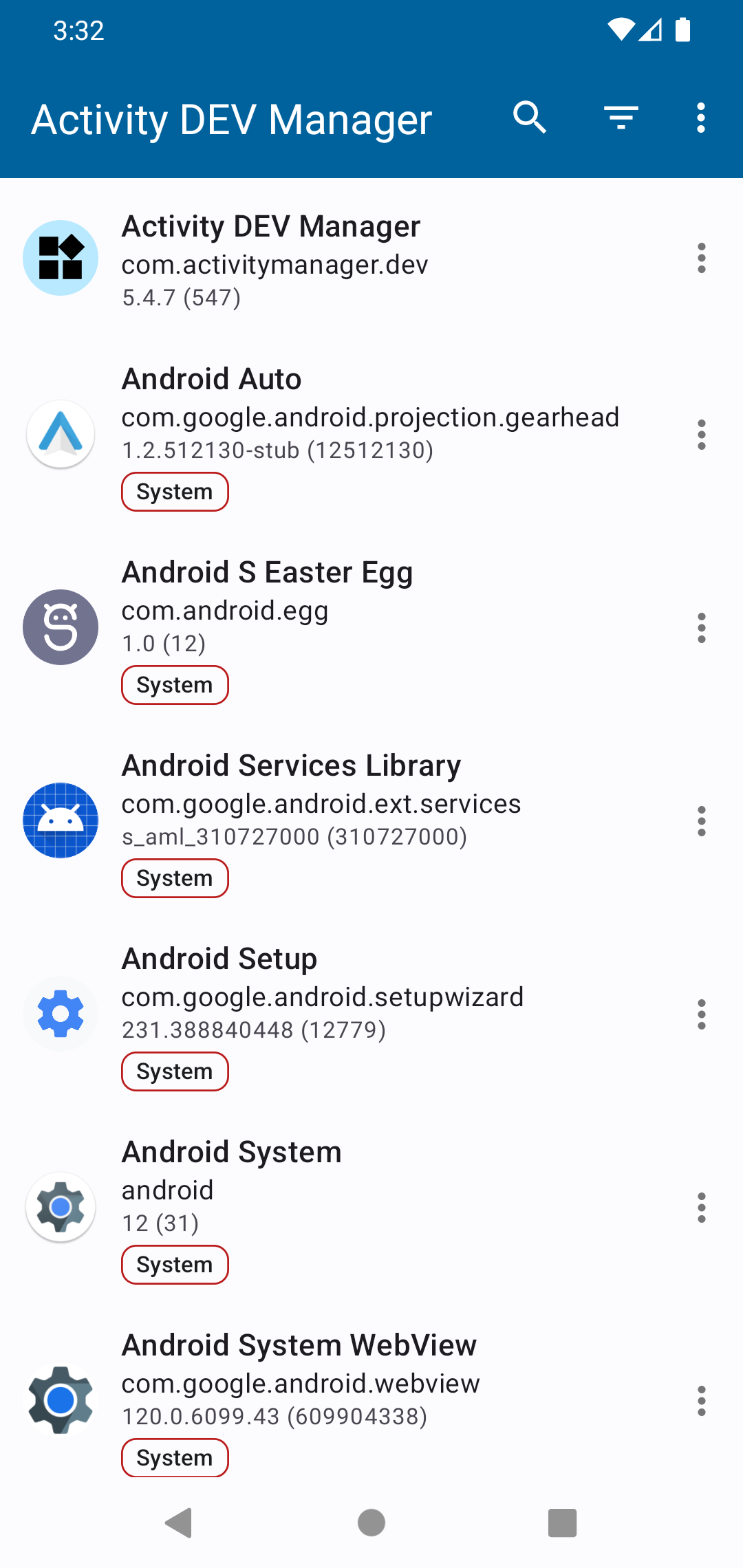The image size is (743, 1568).
Task: Tap the Android System WebView icon
Action: click(61, 1400)
